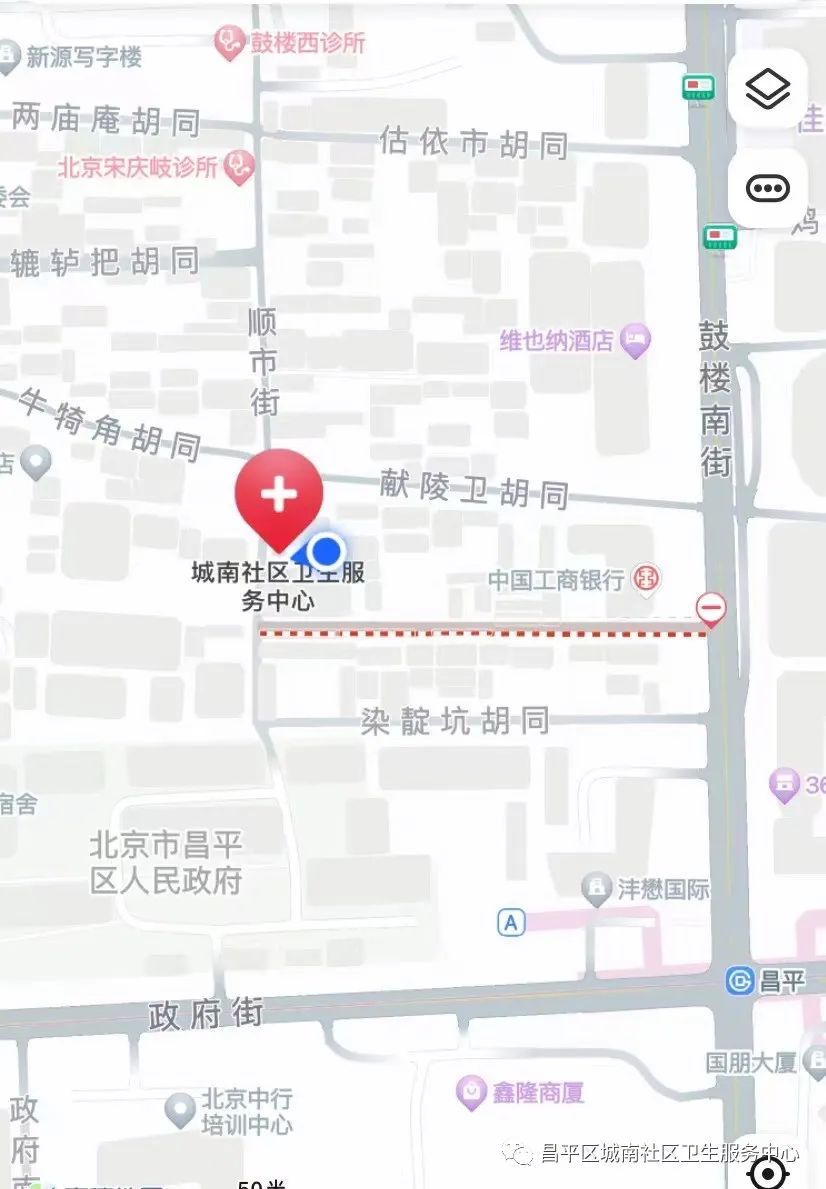Select the 北京中行培训中心 marker
Image resolution: width=826 pixels, height=1189 pixels.
(x=180, y=1108)
